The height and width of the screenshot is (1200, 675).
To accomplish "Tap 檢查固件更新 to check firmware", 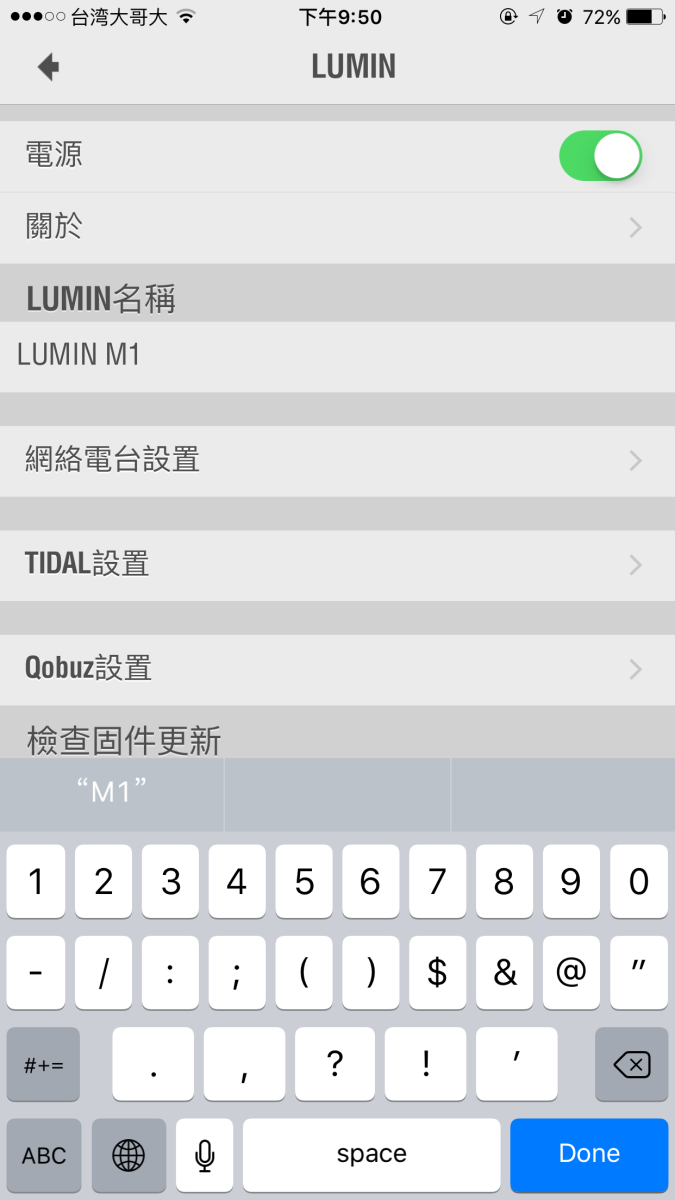I will click(124, 741).
